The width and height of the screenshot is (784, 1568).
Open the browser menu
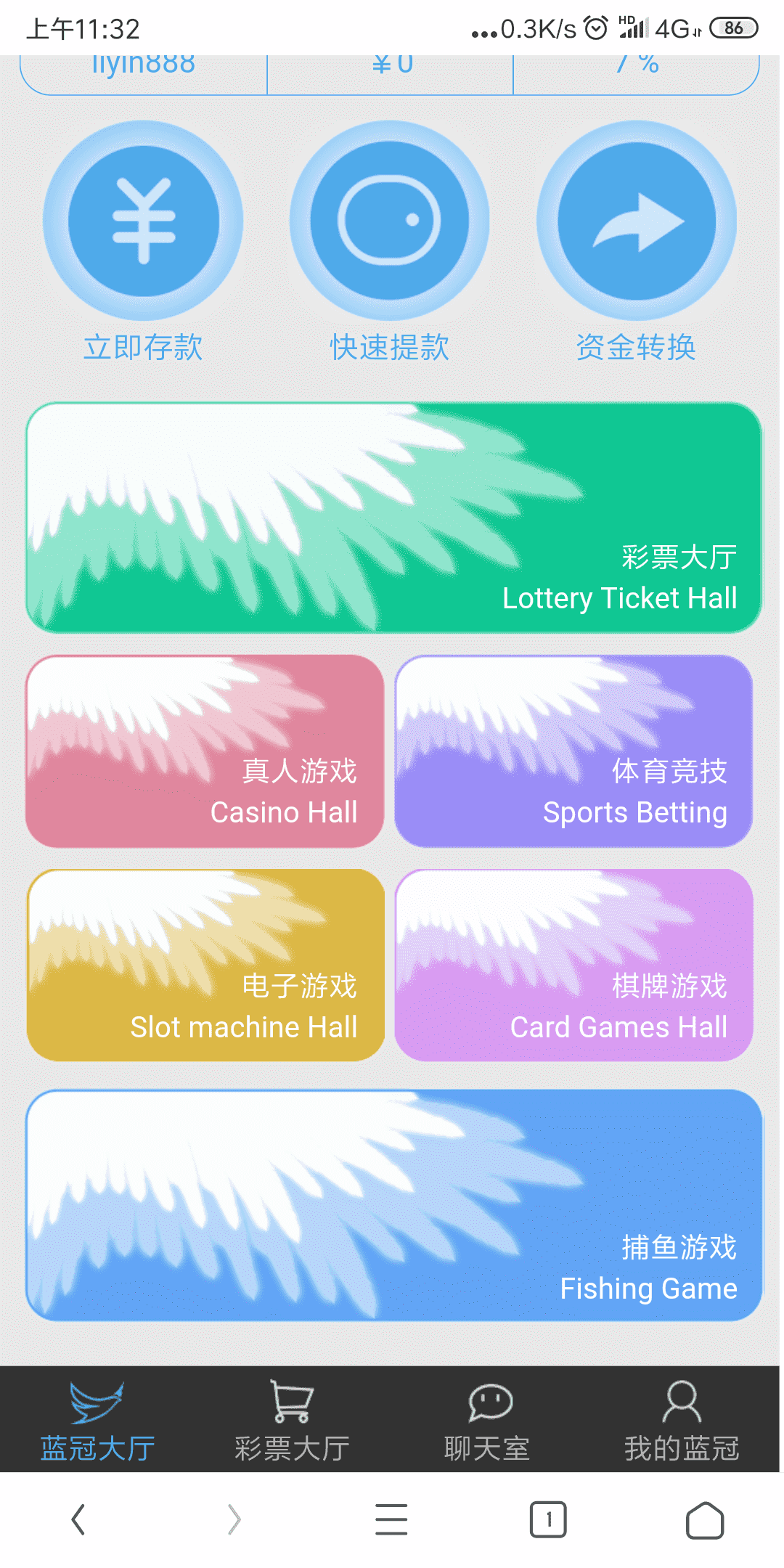(391, 1519)
